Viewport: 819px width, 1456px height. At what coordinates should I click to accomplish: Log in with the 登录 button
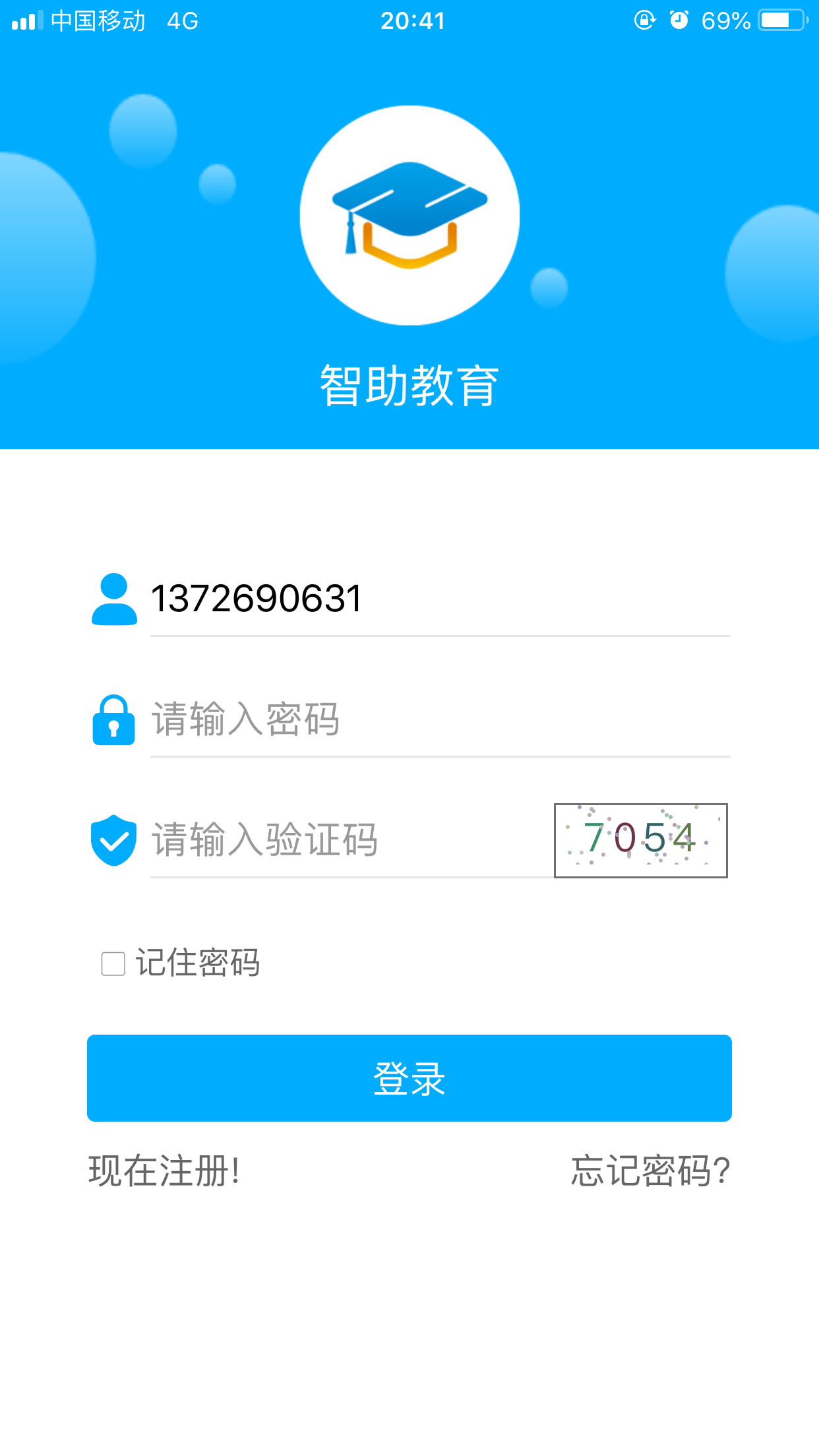409,1078
